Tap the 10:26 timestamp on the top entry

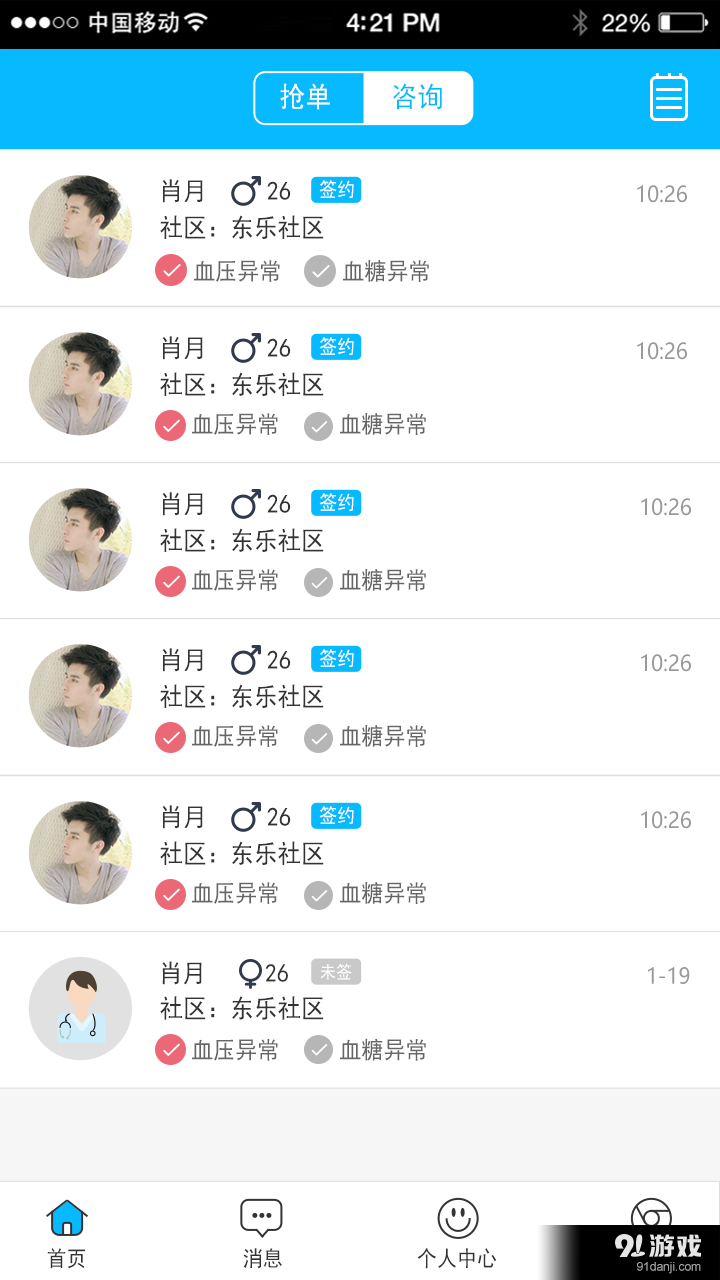661,195
